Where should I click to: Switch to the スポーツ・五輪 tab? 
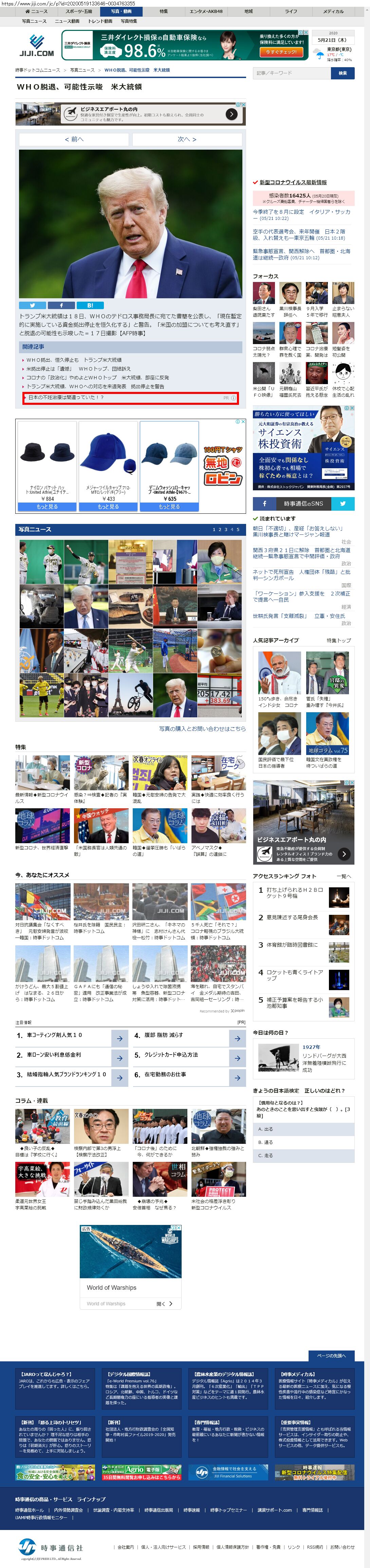[79, 12]
